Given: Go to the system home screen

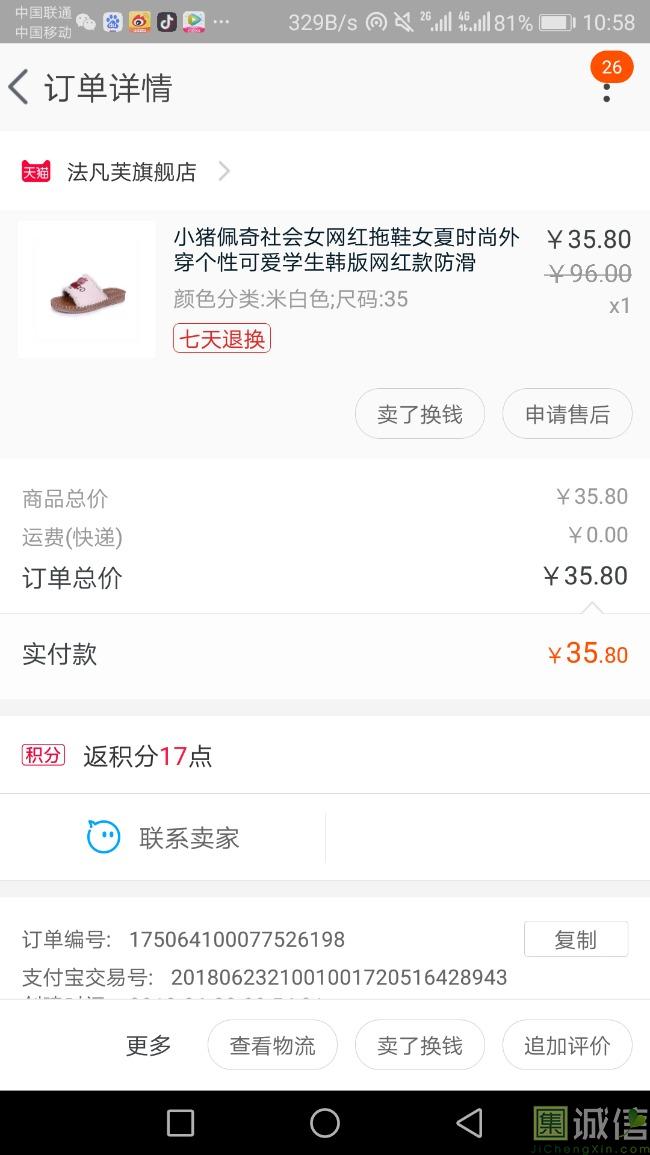Looking at the screenshot, I should pyautogui.click(x=325, y=1123).
